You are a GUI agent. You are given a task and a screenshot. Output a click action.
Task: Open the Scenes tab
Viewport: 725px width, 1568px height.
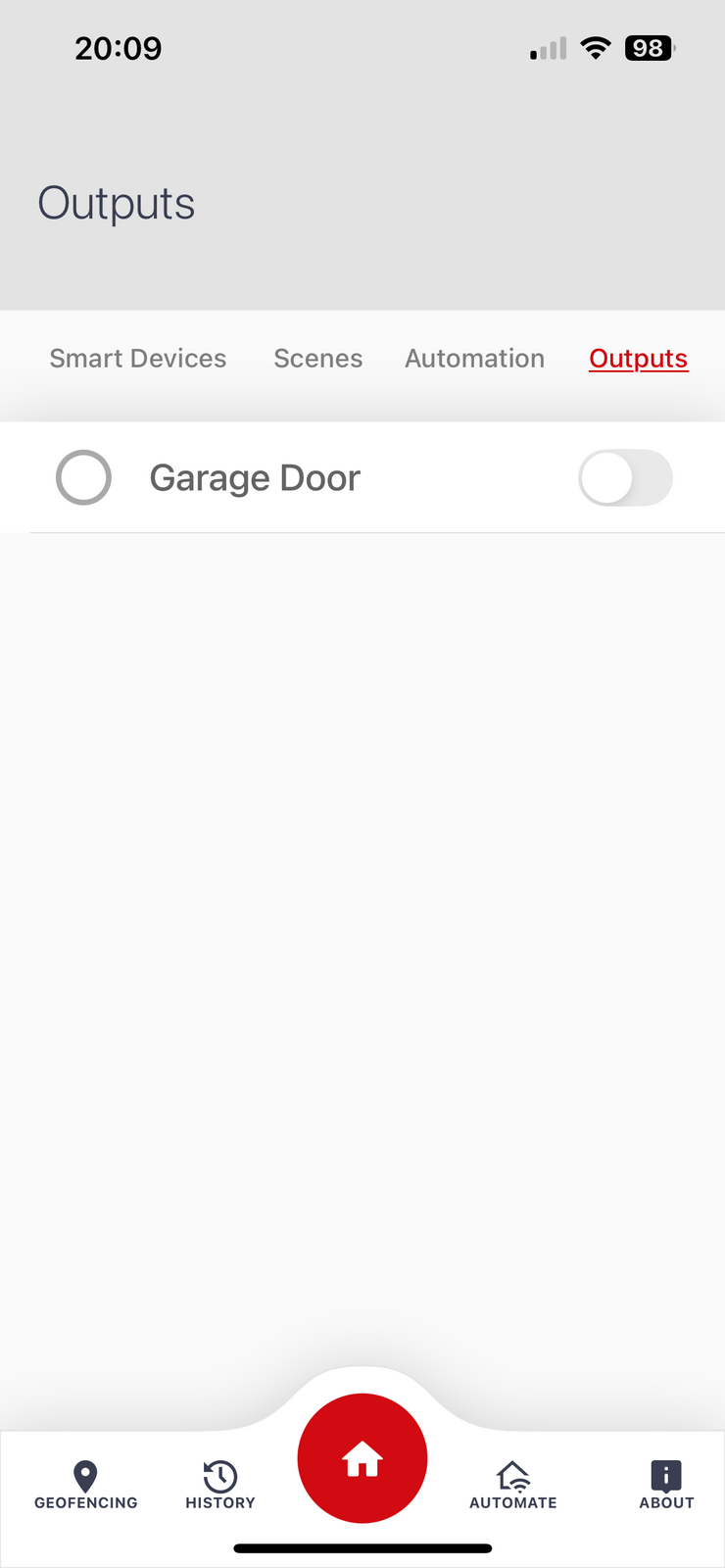318,359
